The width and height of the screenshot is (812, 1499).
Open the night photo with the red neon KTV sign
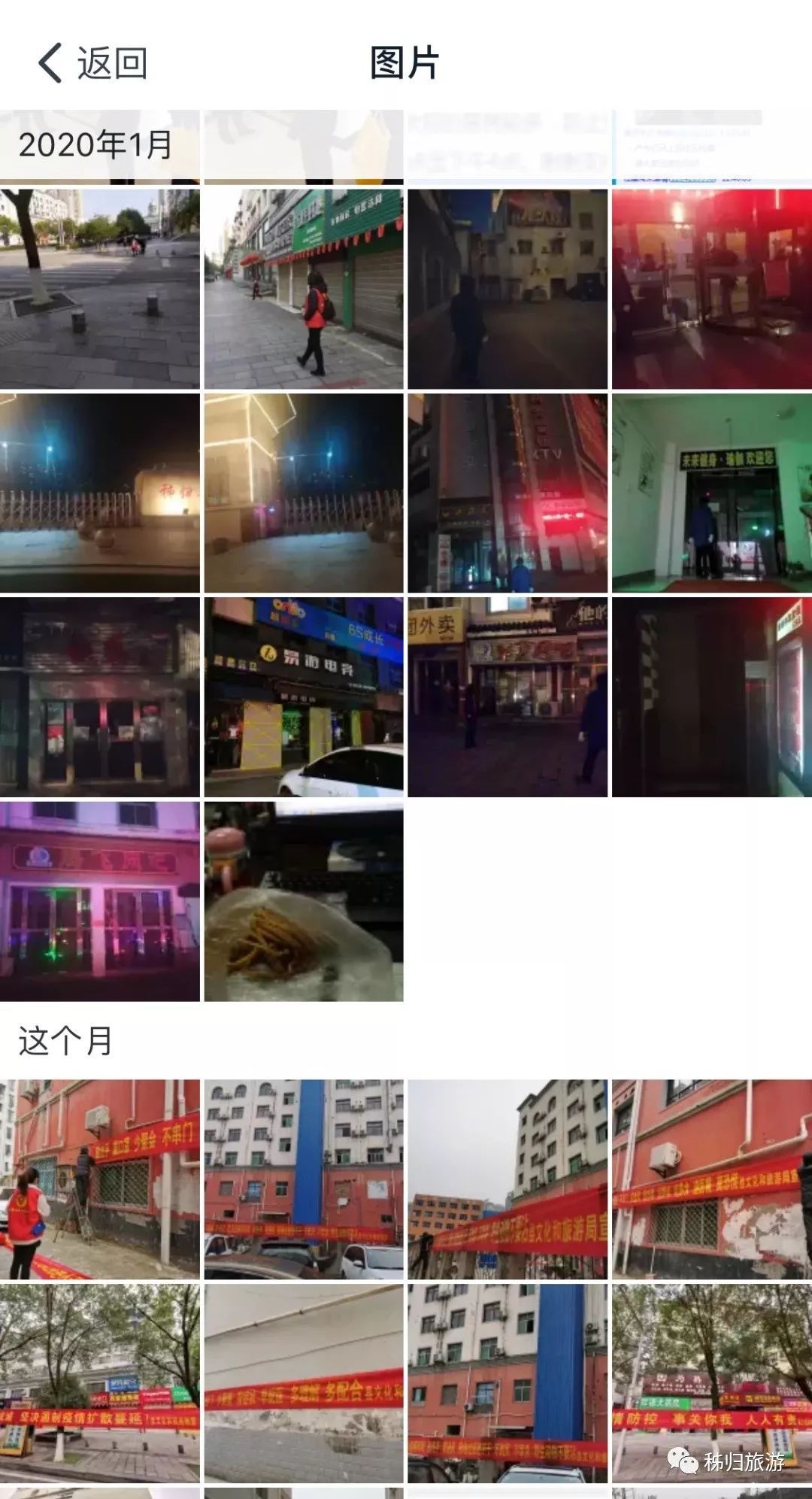tap(507, 493)
